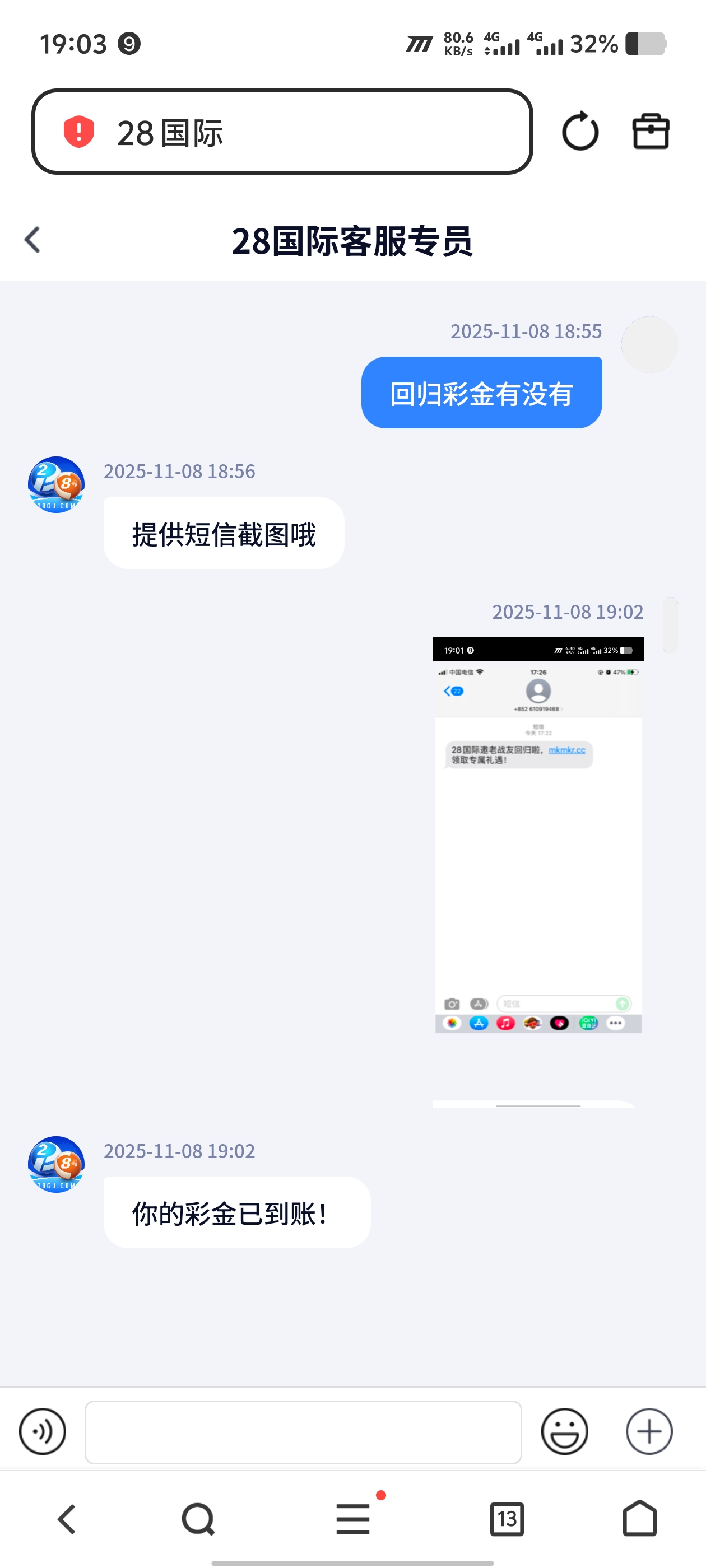Open browser search from bottom bar
The image size is (706, 1568).
click(x=198, y=1519)
